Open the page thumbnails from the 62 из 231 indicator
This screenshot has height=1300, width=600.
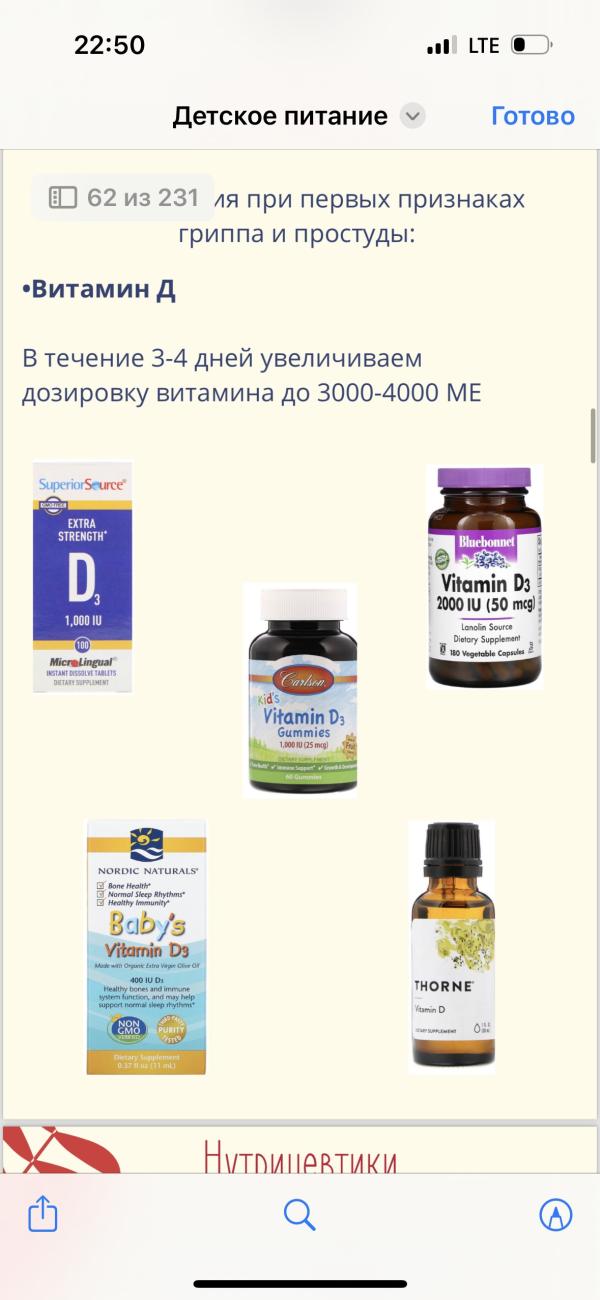(124, 198)
